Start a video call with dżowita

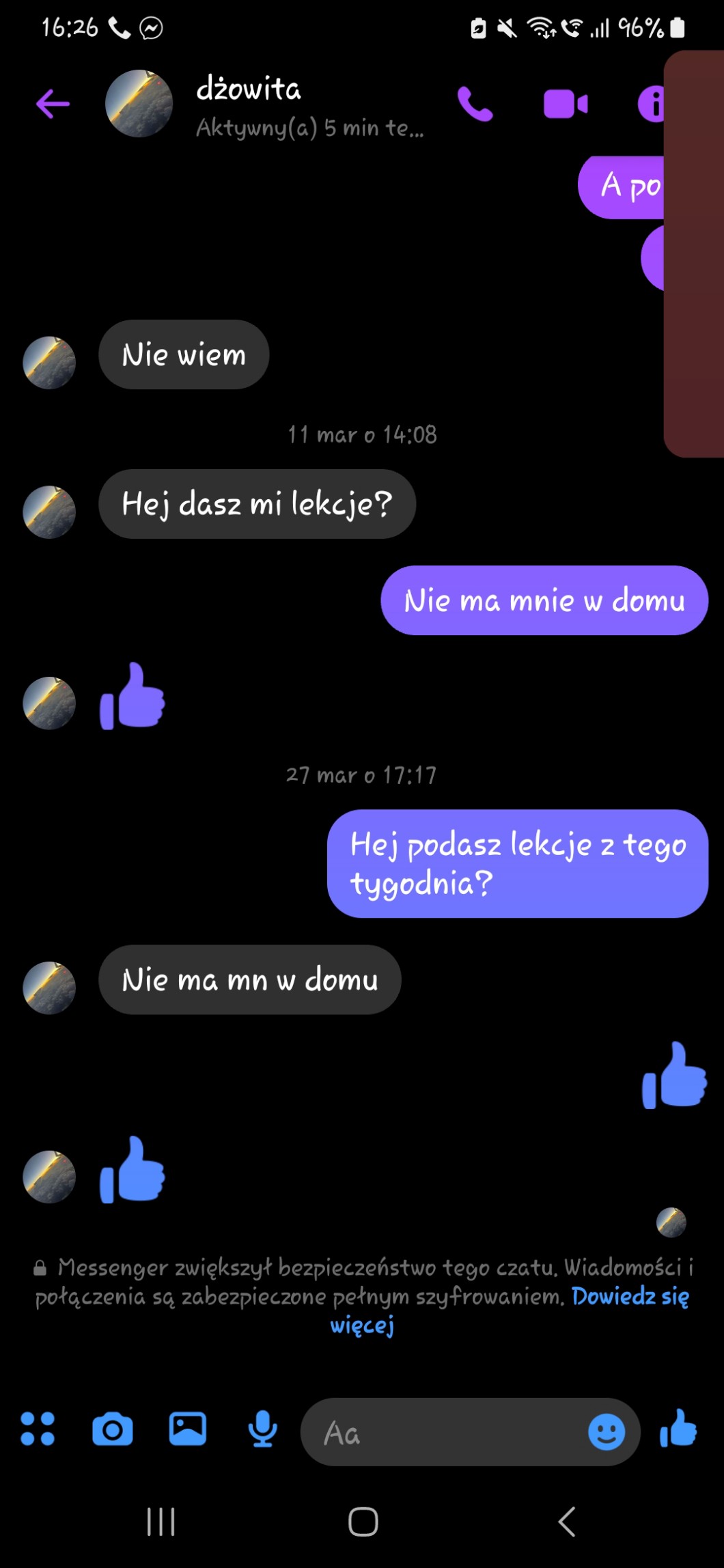point(565,104)
